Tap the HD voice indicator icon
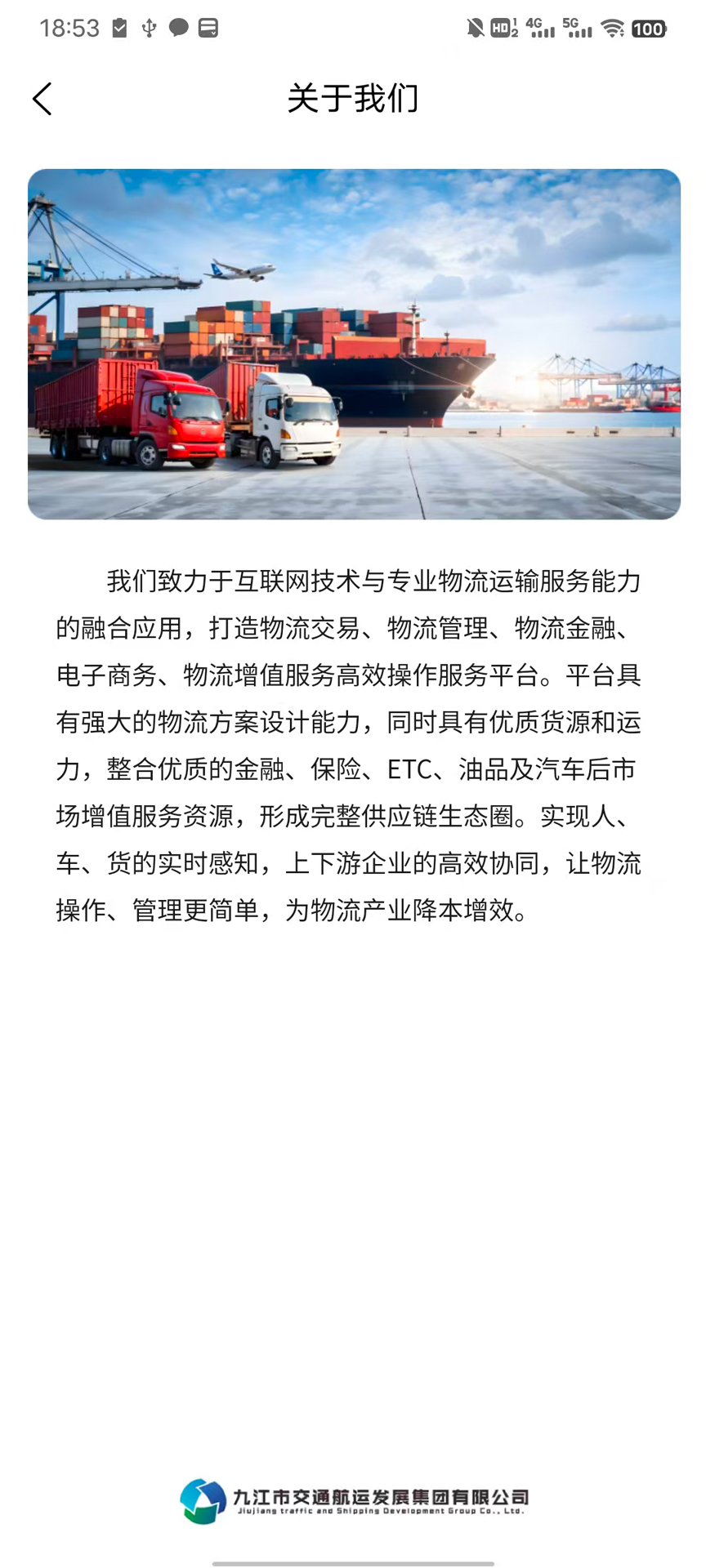Image resolution: width=706 pixels, height=1568 pixels. coord(502,26)
